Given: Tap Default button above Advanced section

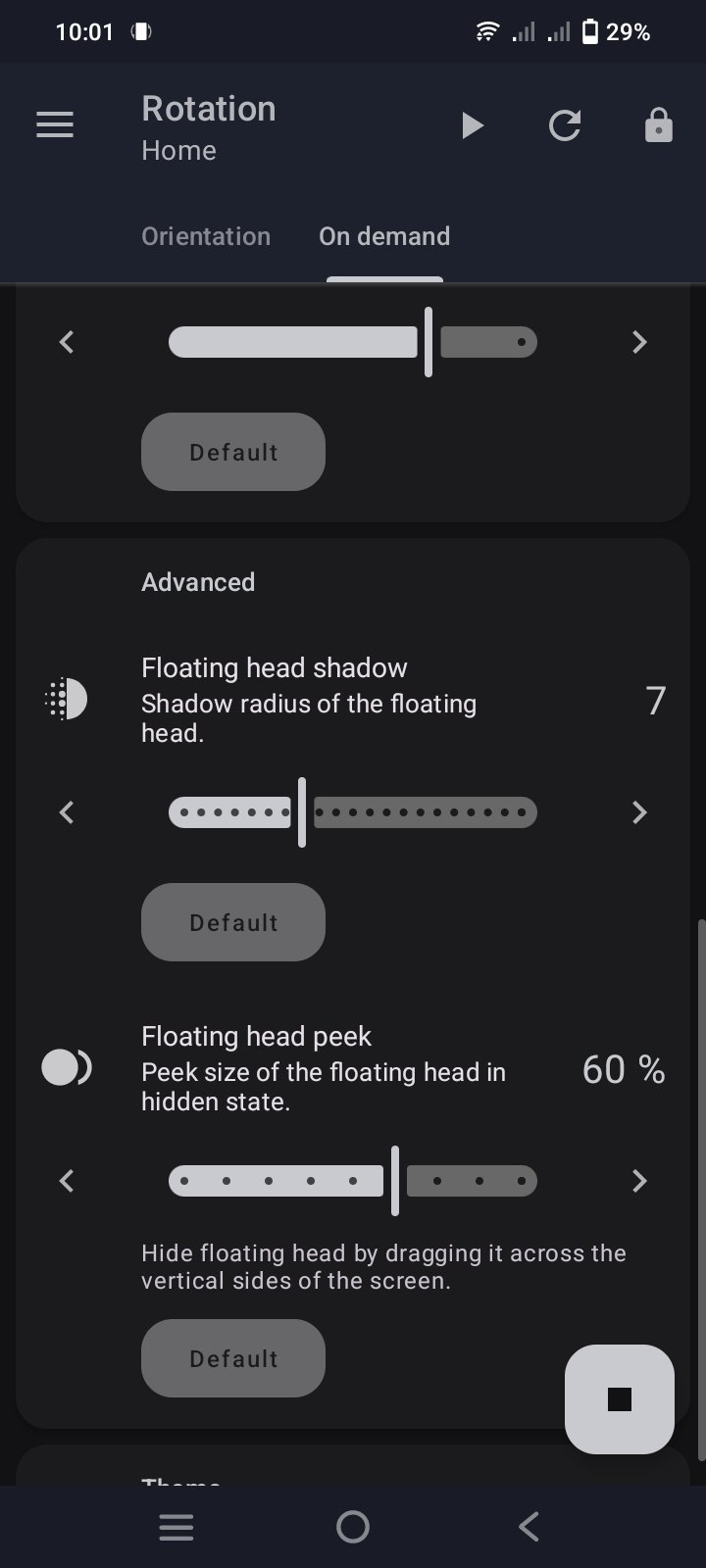Looking at the screenshot, I should [233, 452].
